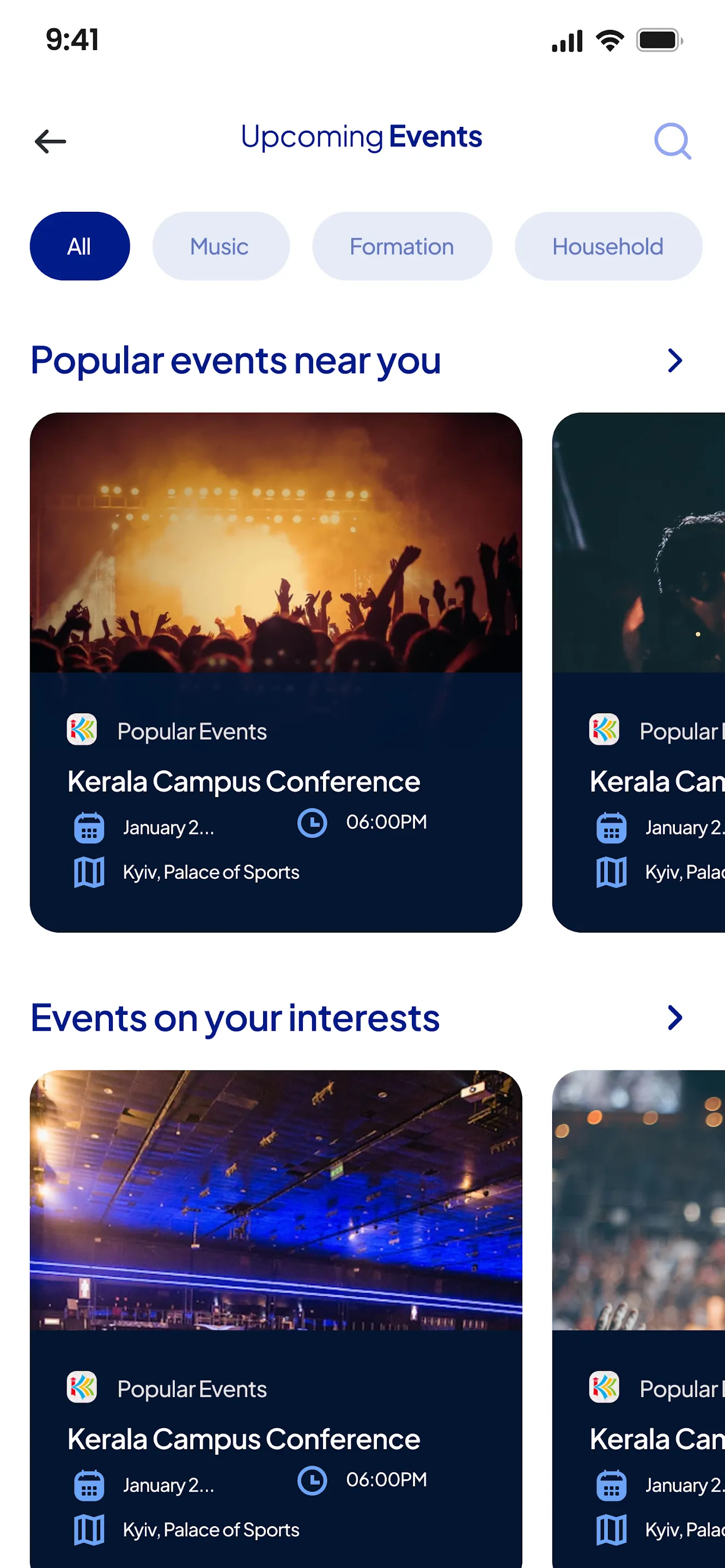Tap the map icon on the interests event card
This screenshot has height=1568, width=725.
89,1530
